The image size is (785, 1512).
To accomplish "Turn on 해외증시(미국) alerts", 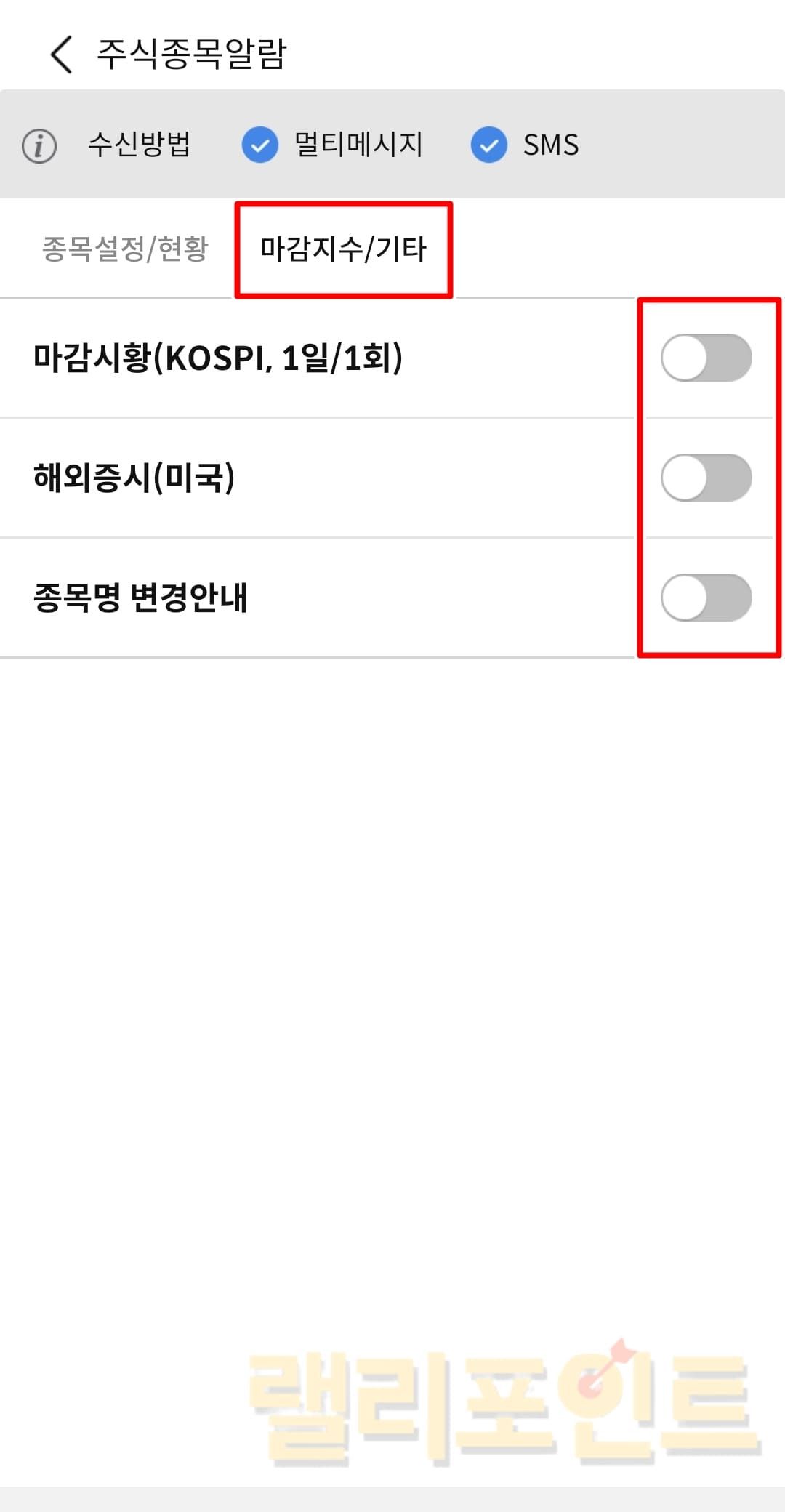I will (x=706, y=478).
